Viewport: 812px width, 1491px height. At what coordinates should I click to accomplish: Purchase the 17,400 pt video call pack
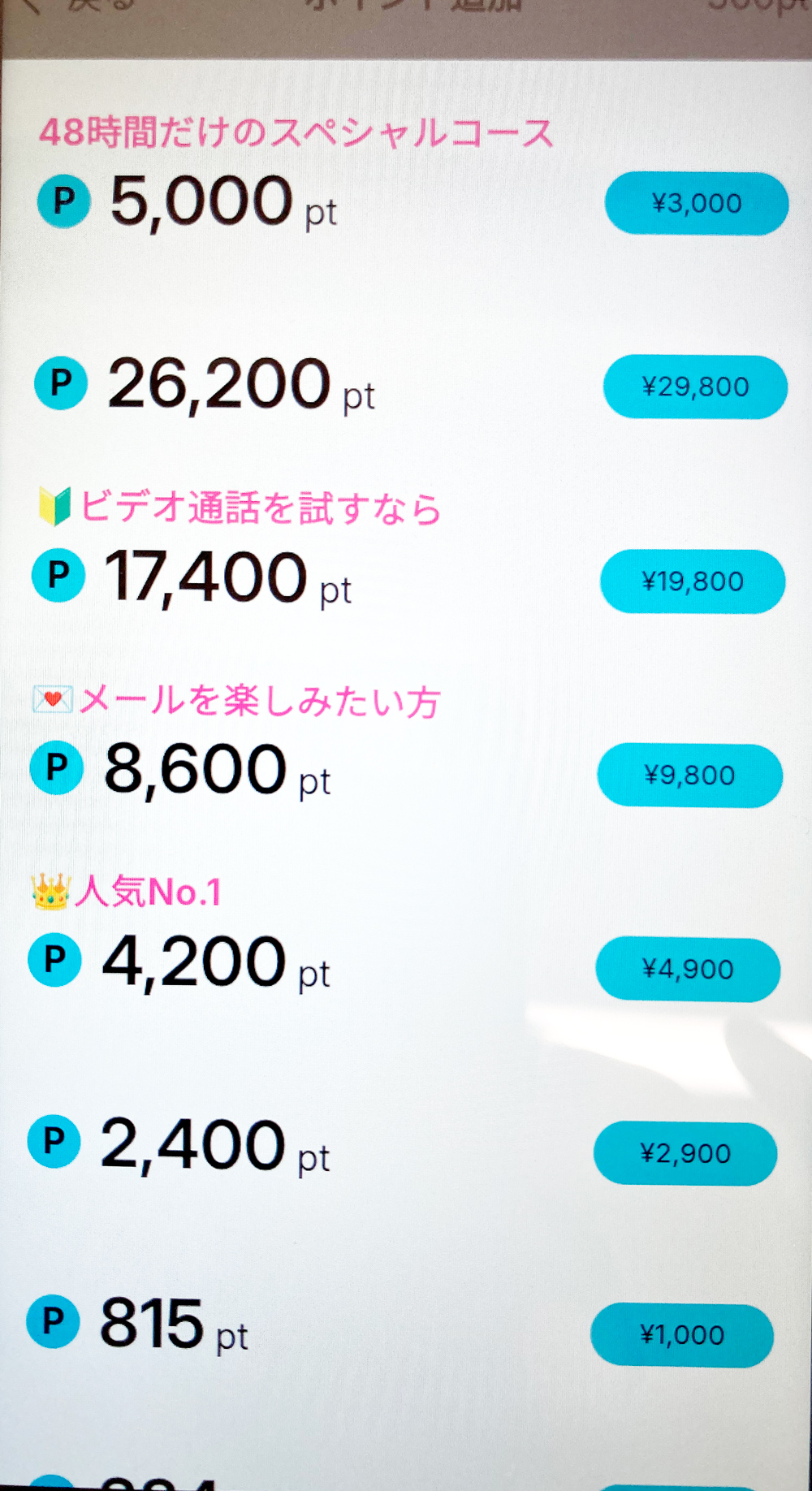693,581
